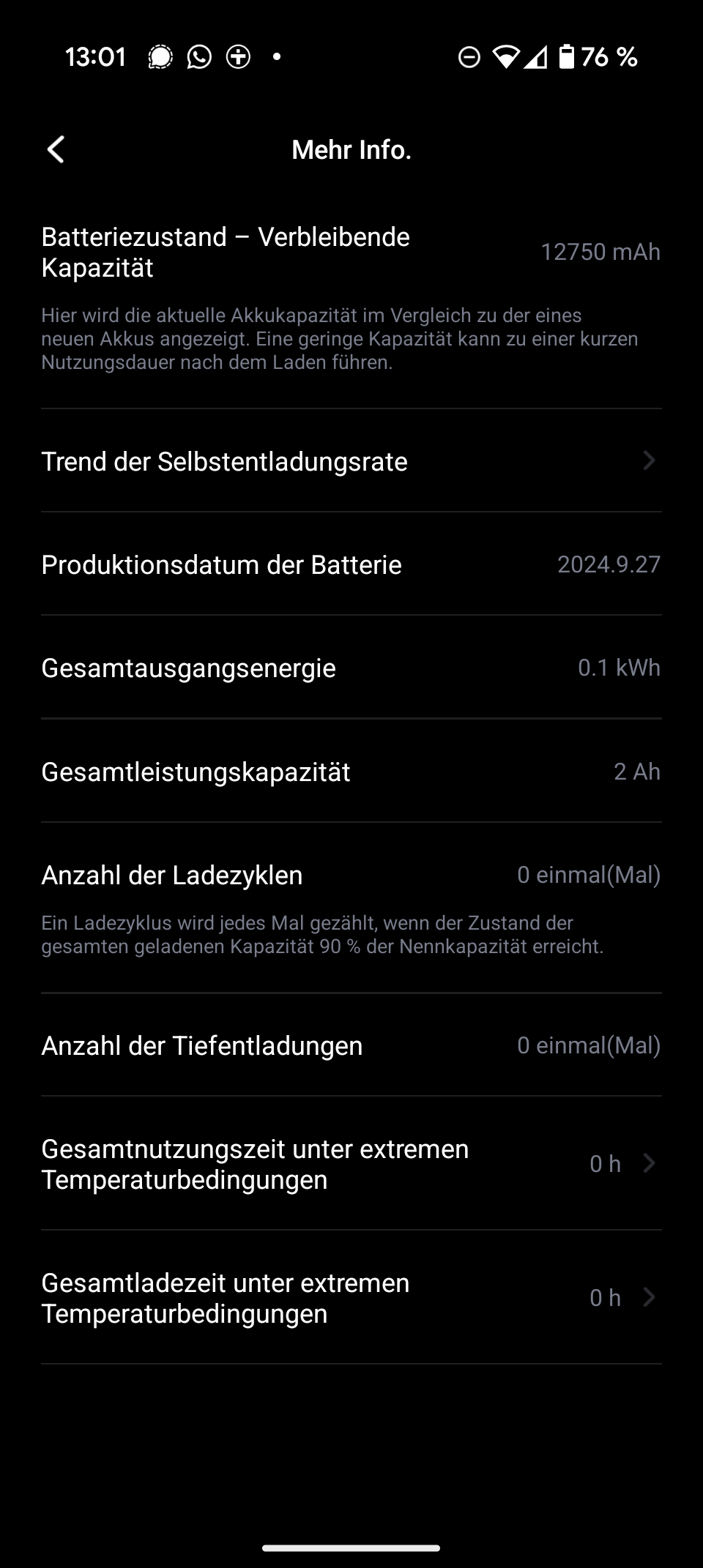Open Gesamtnutzungszeit unter extremen Temperaturbedingungen
Viewport: 703px width, 1568px height.
coord(351,1164)
